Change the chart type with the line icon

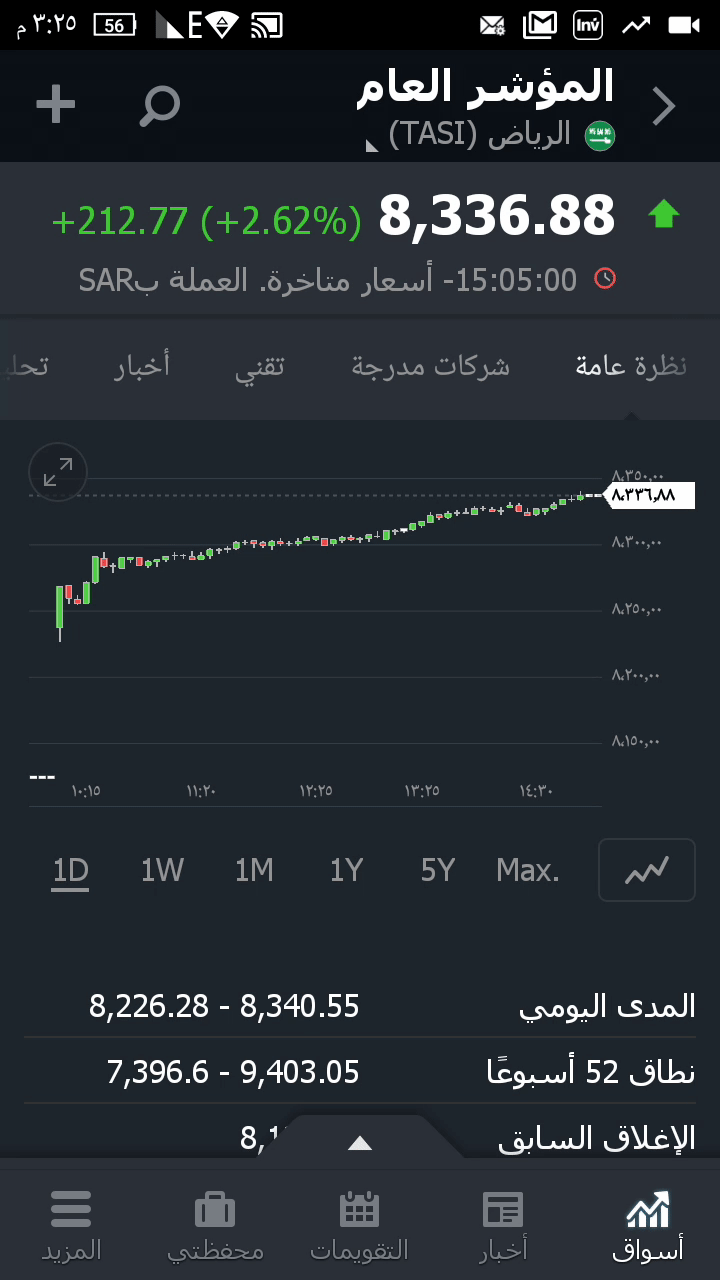click(646, 870)
